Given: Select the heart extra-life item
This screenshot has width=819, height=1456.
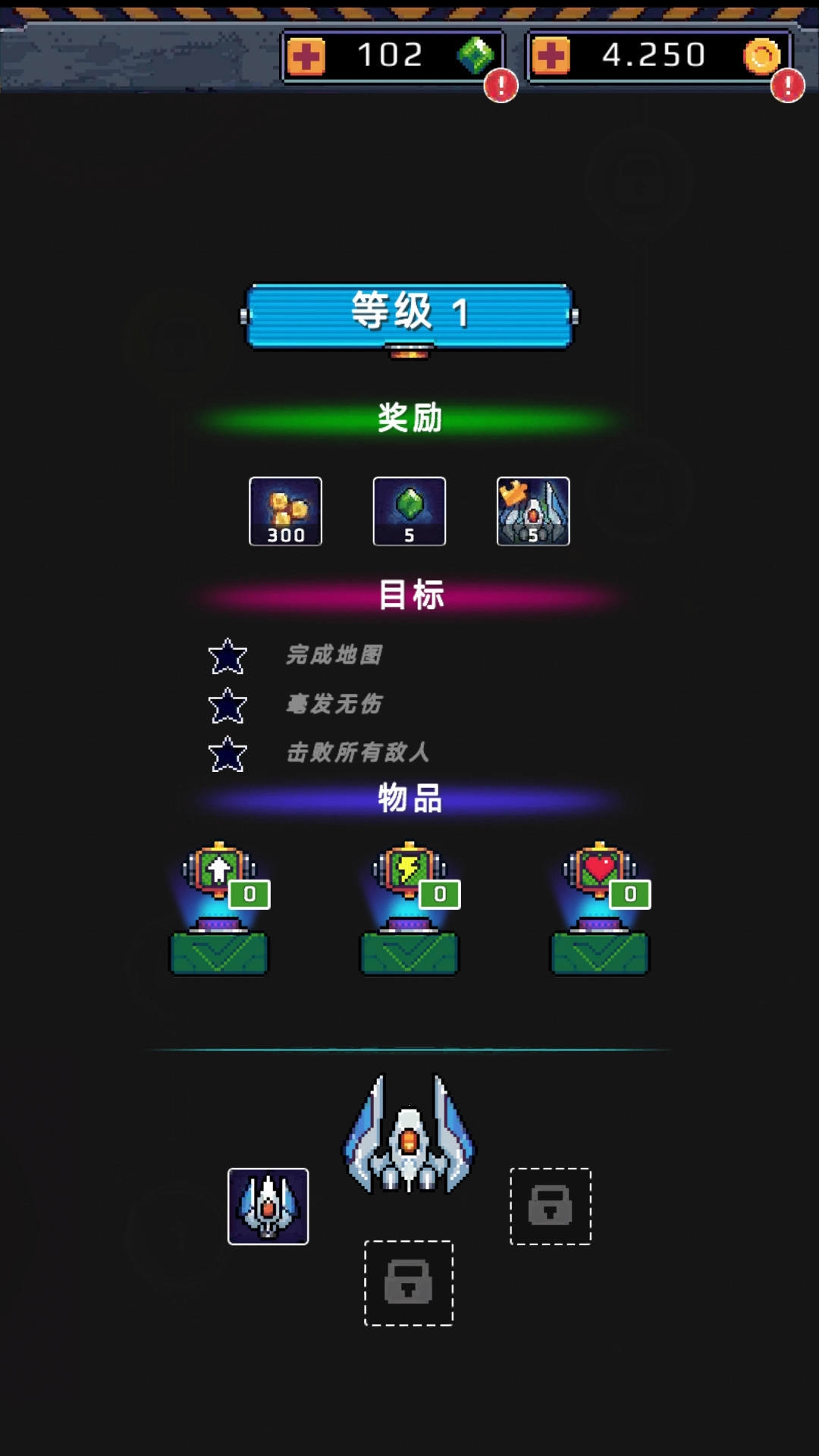Looking at the screenshot, I should pyautogui.click(x=600, y=910).
